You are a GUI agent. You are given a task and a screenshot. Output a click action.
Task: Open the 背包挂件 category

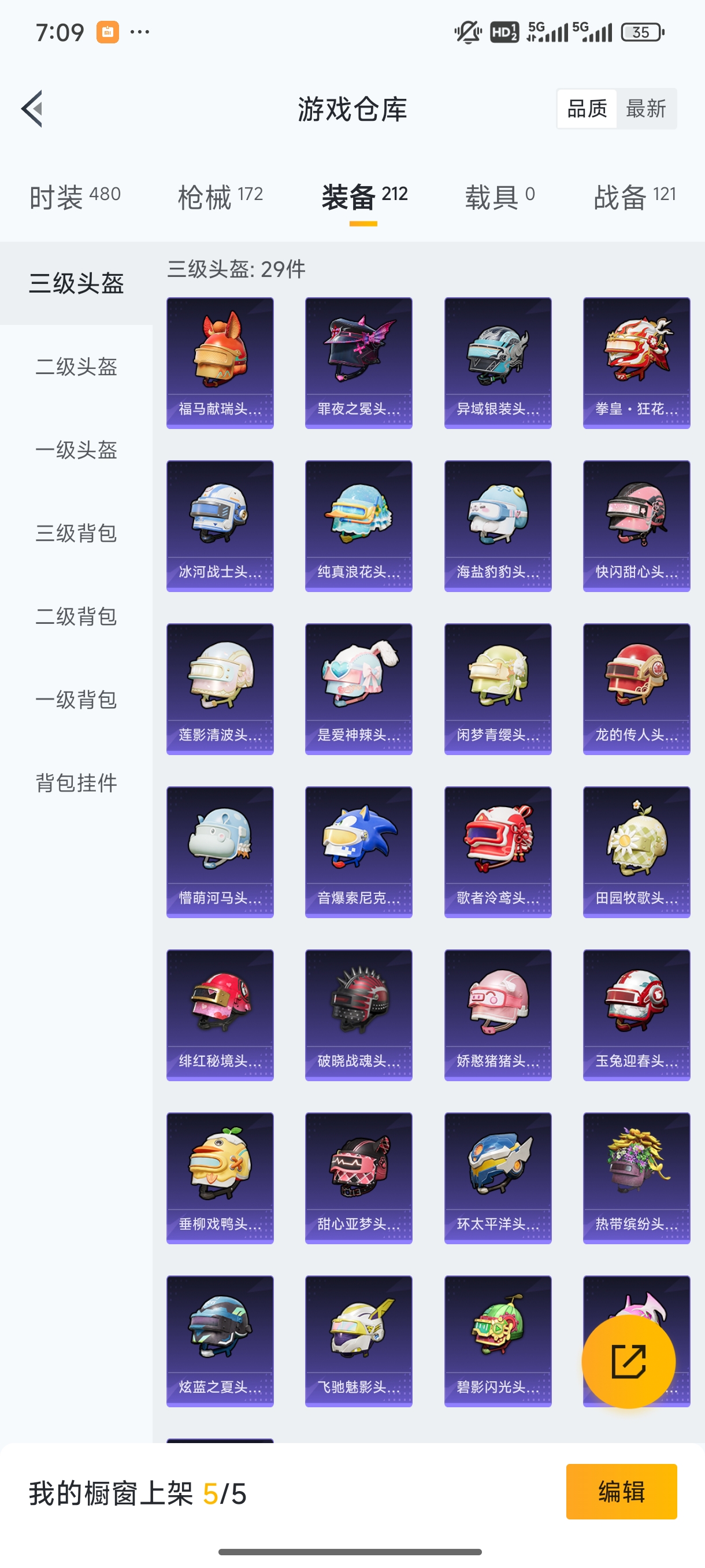(x=76, y=783)
